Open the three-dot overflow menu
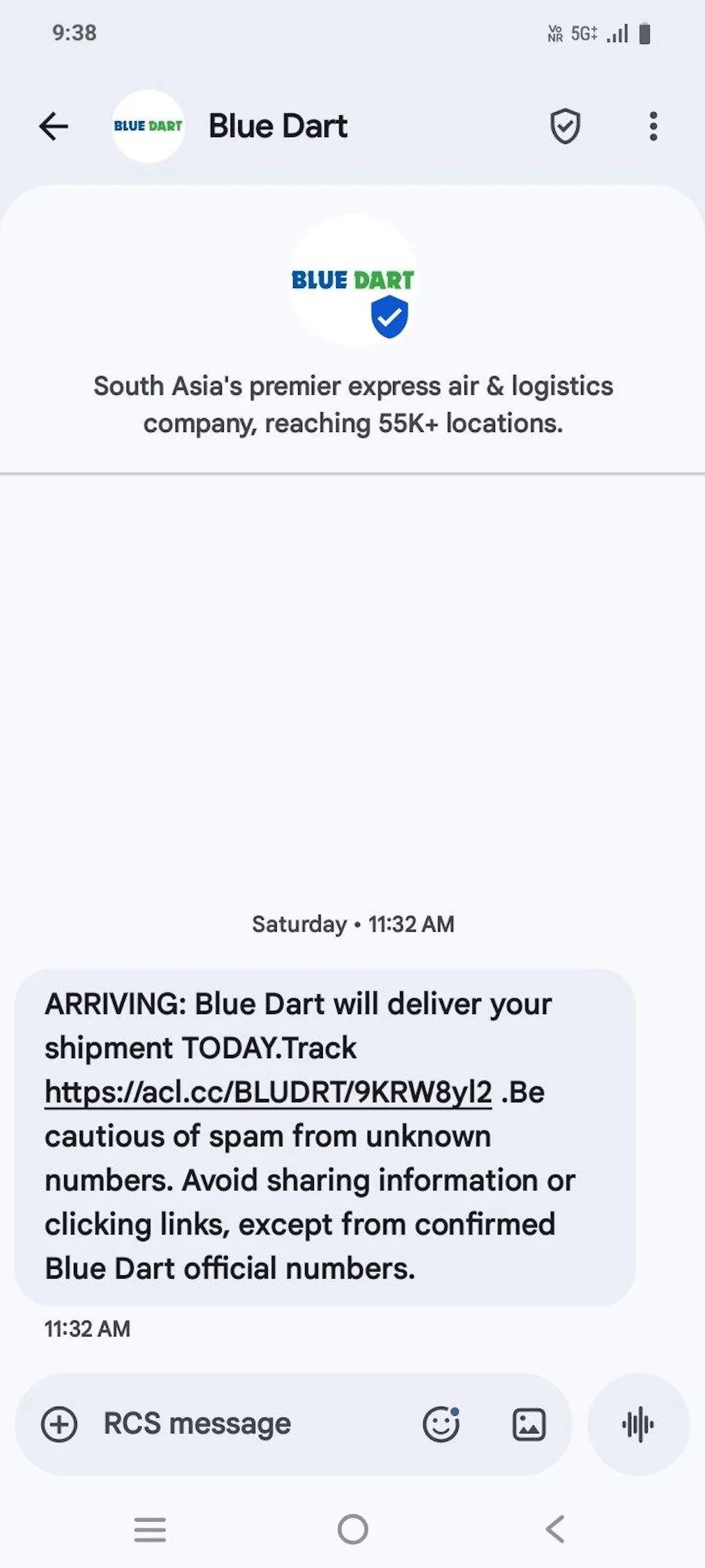The height and width of the screenshot is (1568, 705). click(x=653, y=127)
